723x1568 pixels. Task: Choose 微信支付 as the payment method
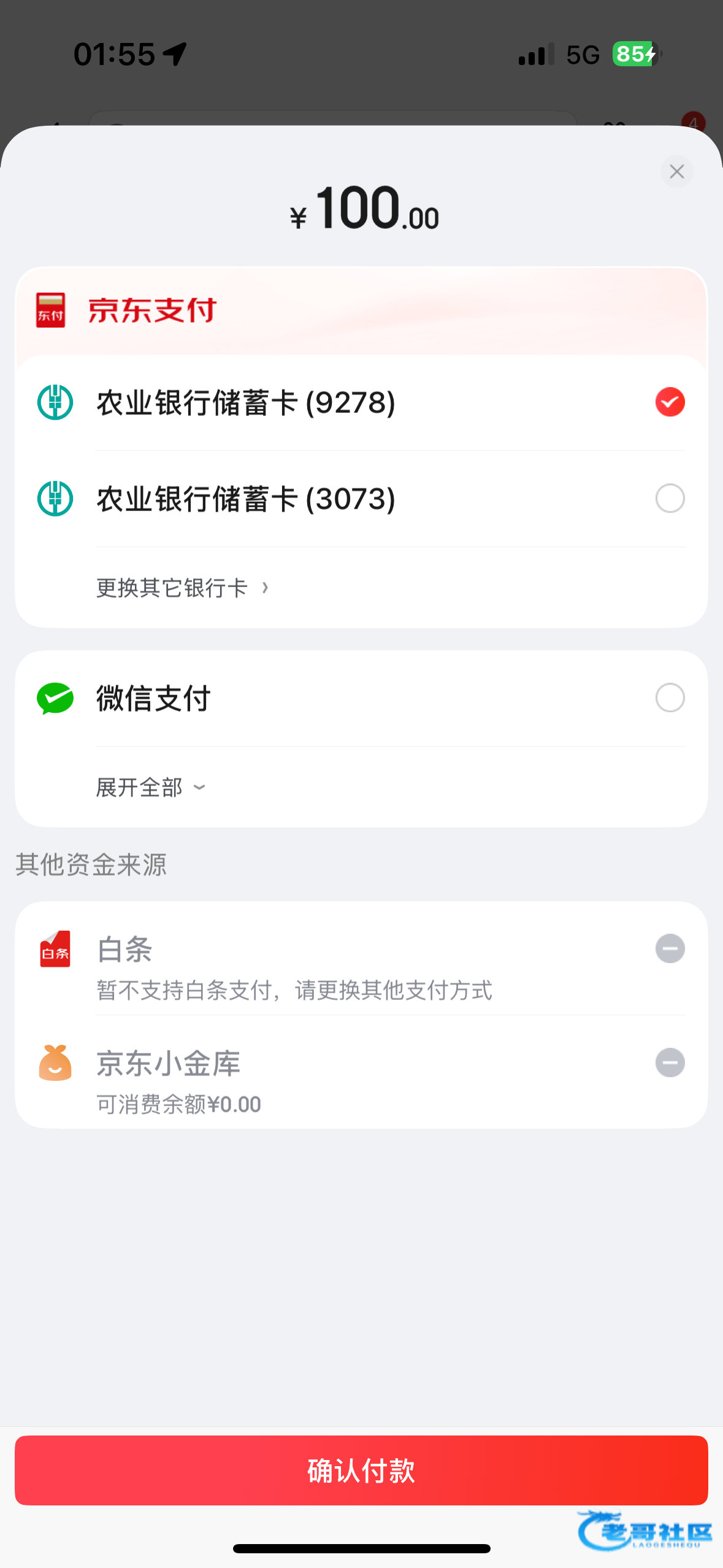[x=361, y=698]
